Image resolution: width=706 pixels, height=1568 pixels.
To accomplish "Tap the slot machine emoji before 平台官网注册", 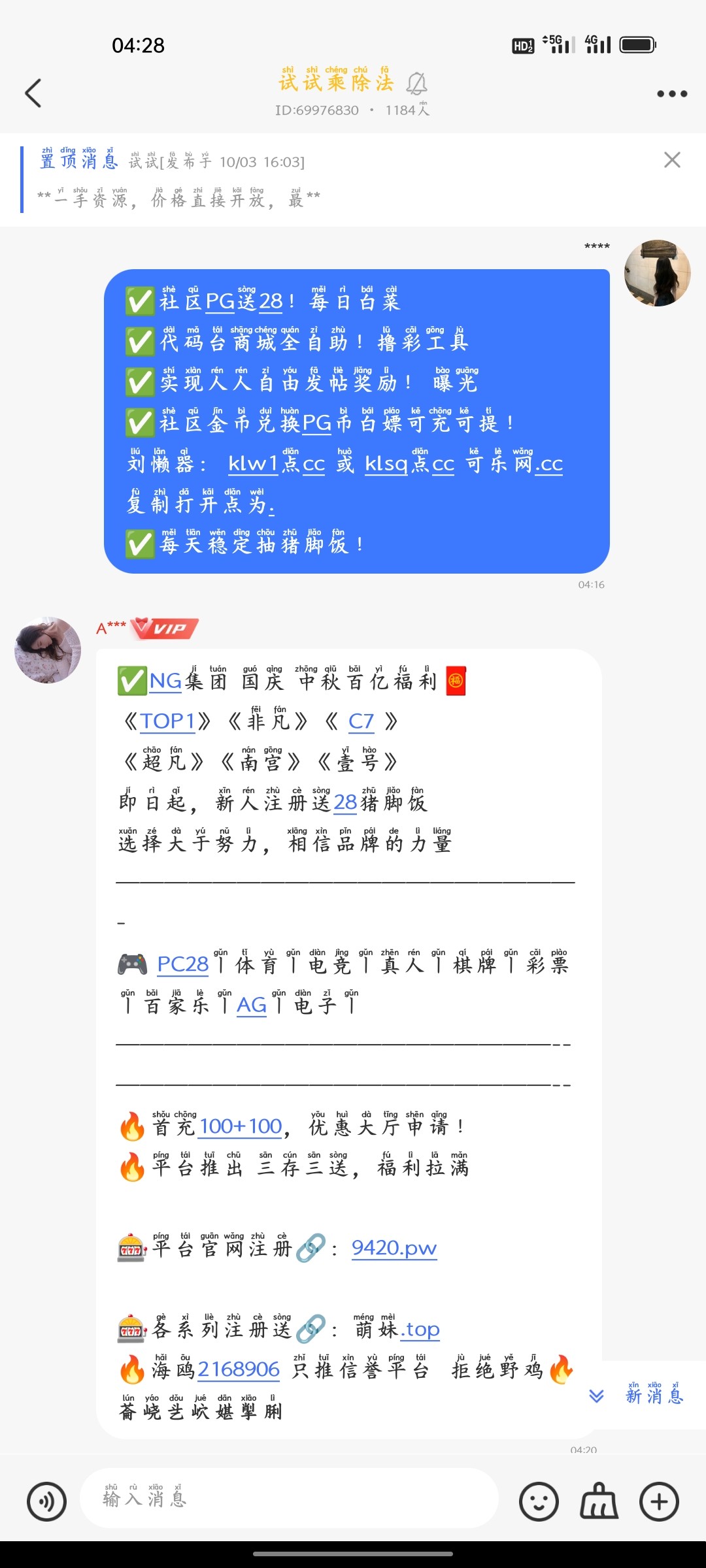I will [132, 1247].
